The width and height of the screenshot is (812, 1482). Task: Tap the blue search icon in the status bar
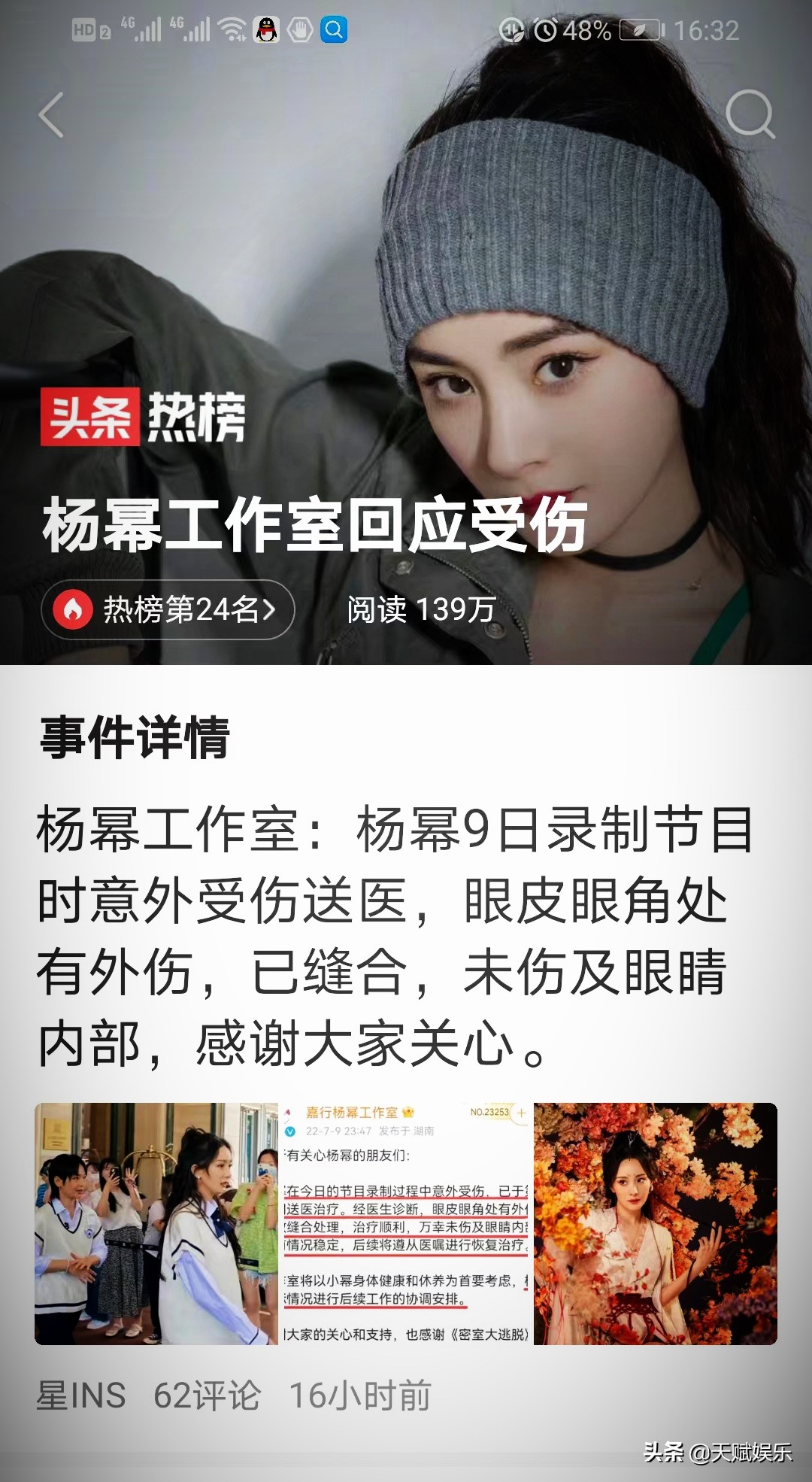click(x=333, y=30)
